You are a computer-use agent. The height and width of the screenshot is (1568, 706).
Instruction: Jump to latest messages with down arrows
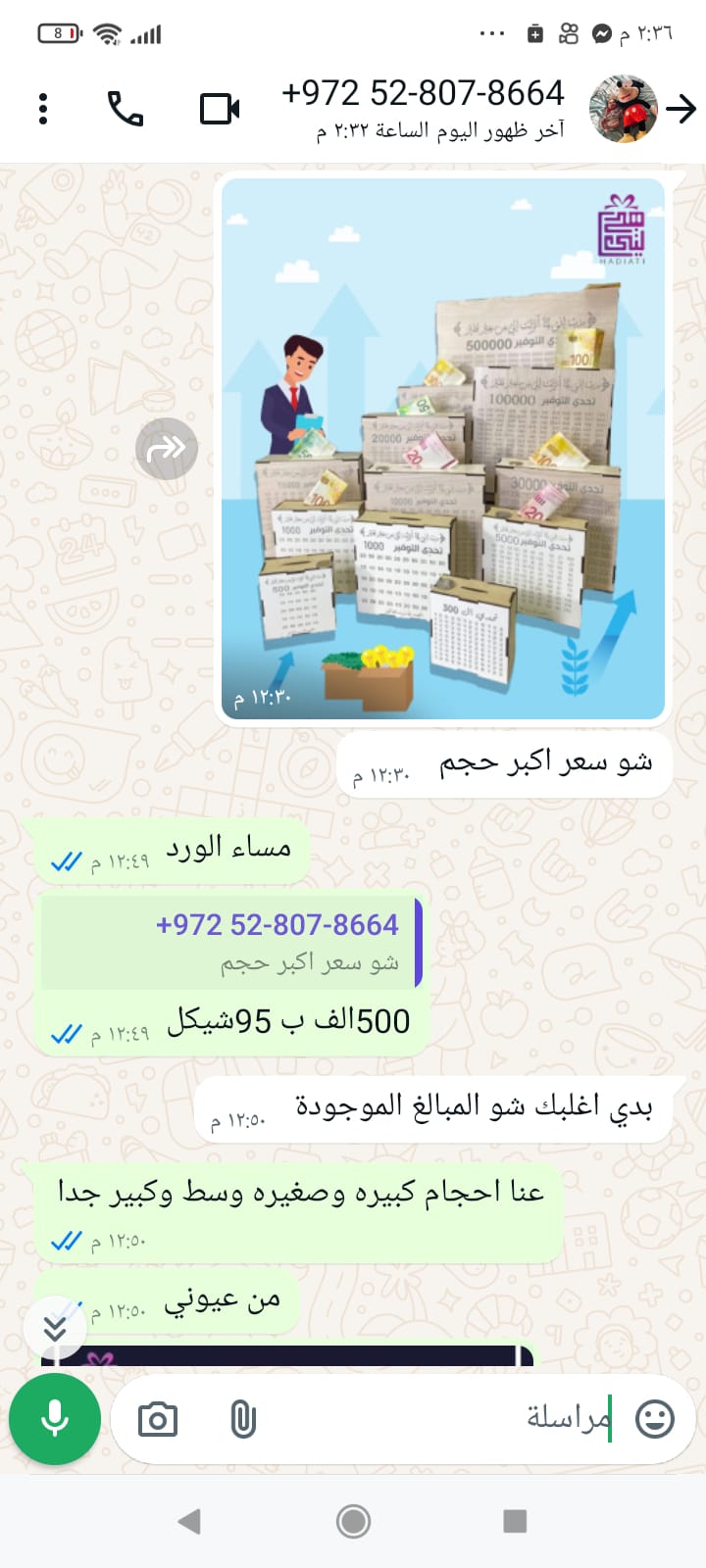click(56, 1329)
